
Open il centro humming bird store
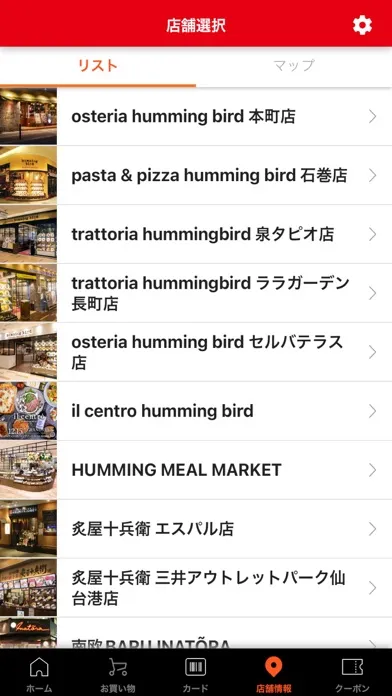tap(196, 411)
